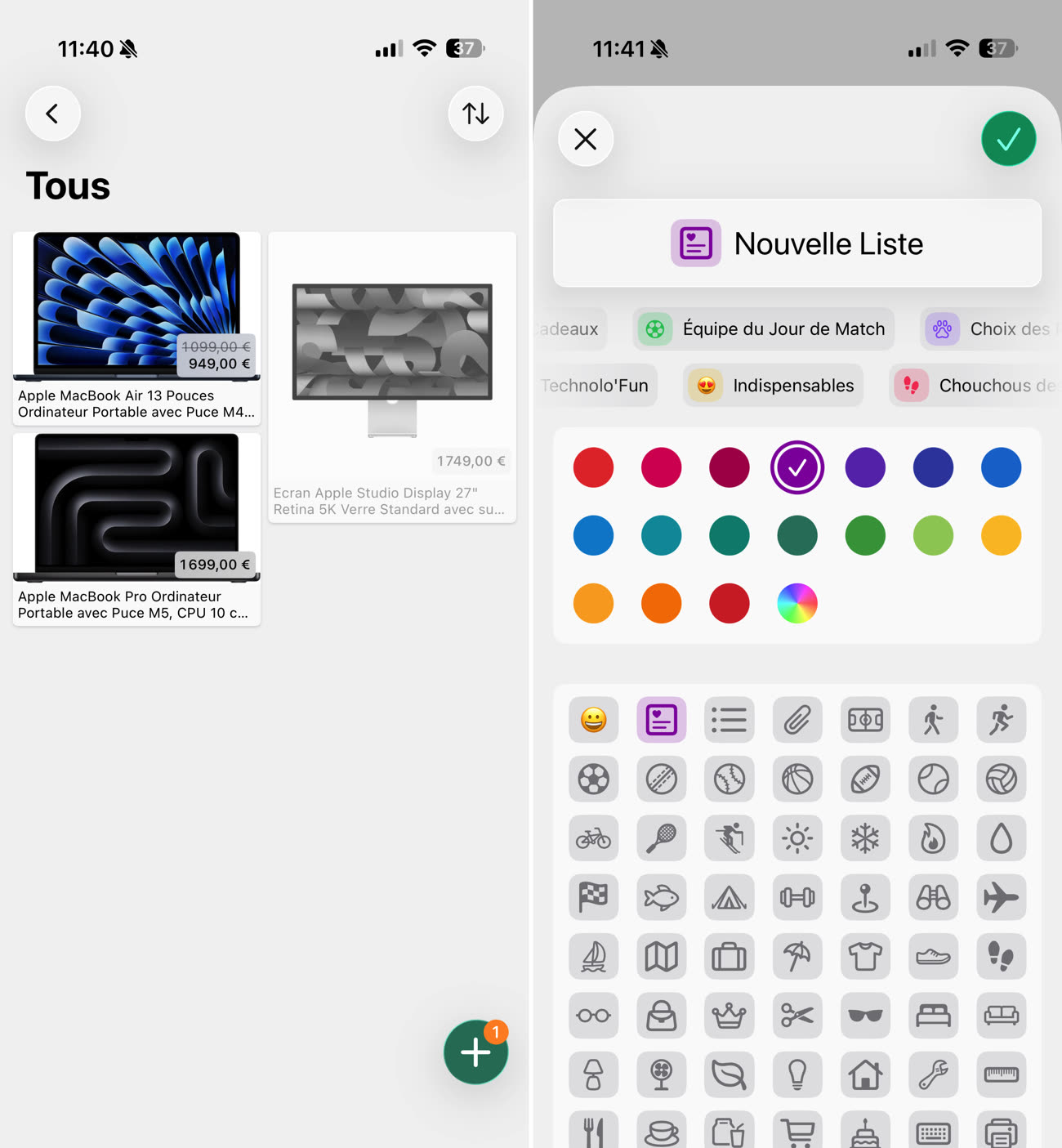The width and height of the screenshot is (1062, 1148).
Task: Pick the bicycle list icon
Action: [x=594, y=838]
